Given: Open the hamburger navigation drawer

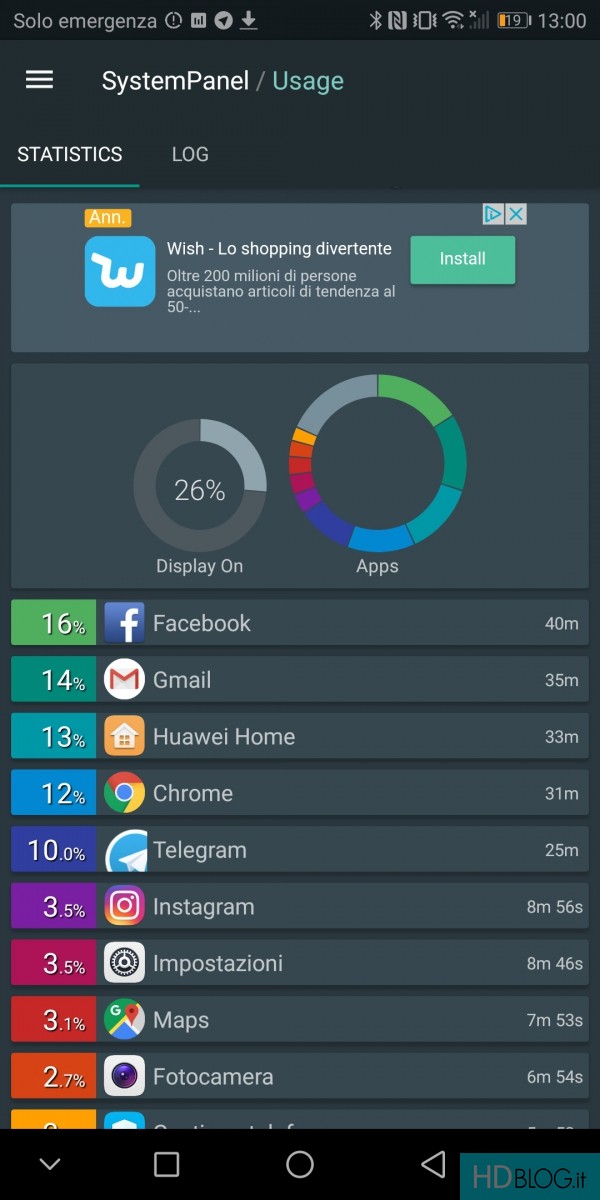Looking at the screenshot, I should (x=39, y=81).
